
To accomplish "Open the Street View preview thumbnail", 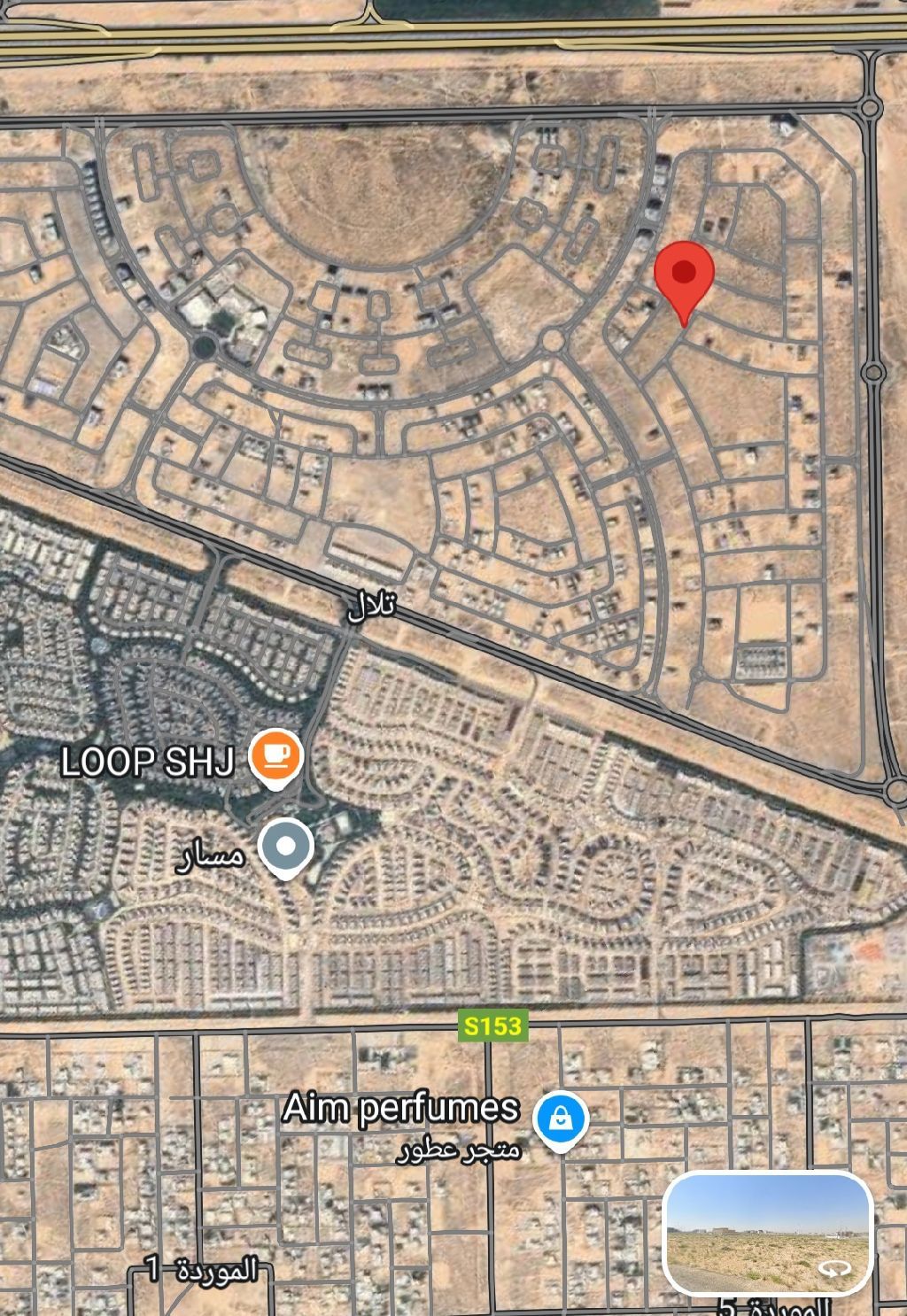I will click(x=768, y=1233).
